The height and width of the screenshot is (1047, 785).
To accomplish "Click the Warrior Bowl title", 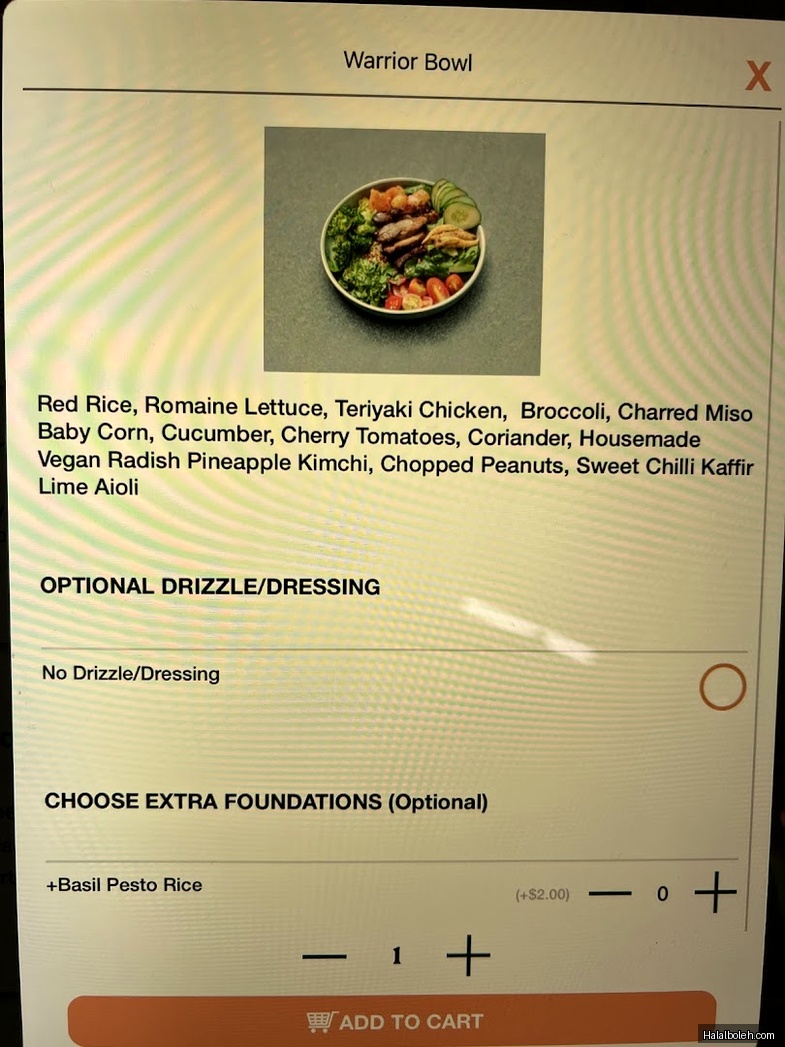I will click(x=408, y=62).
